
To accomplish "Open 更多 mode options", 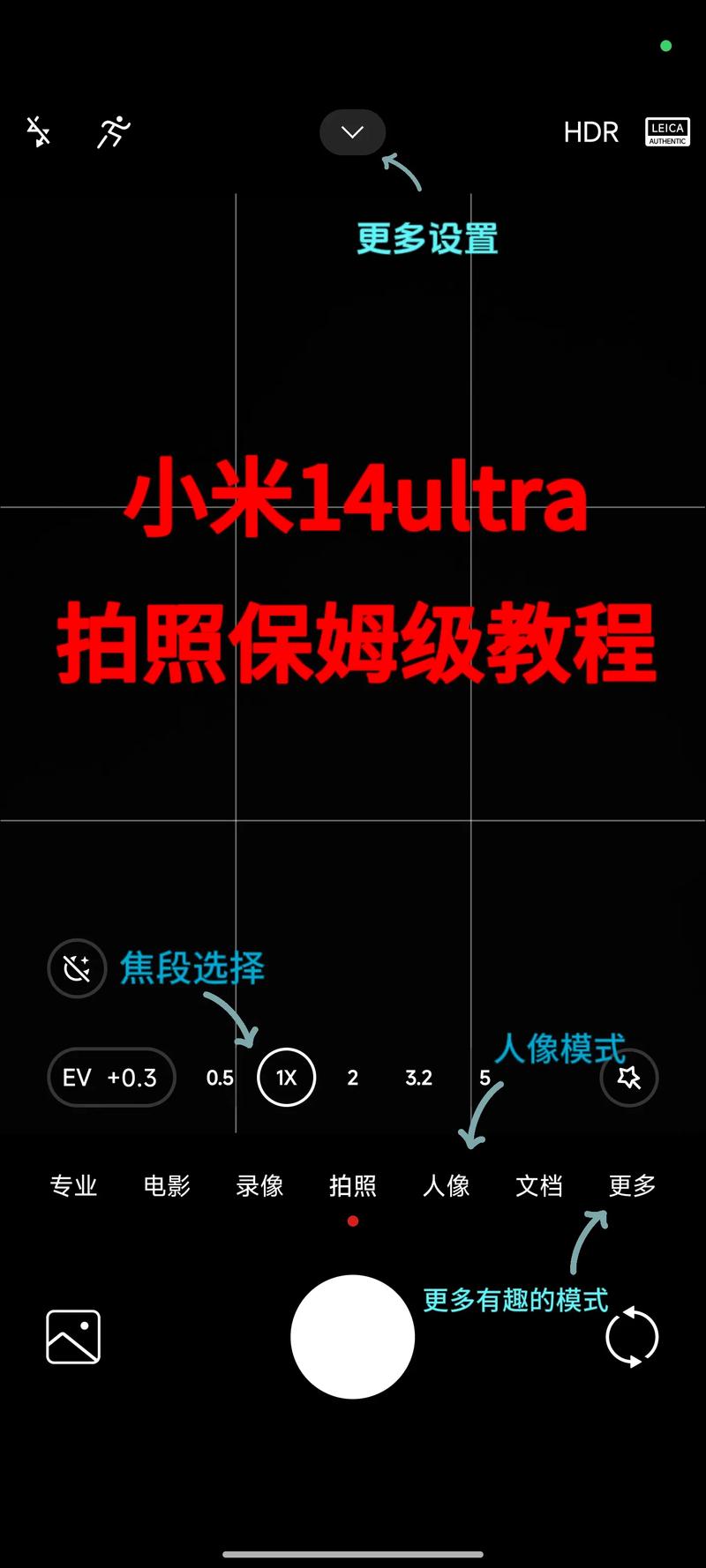I will click(x=631, y=1186).
